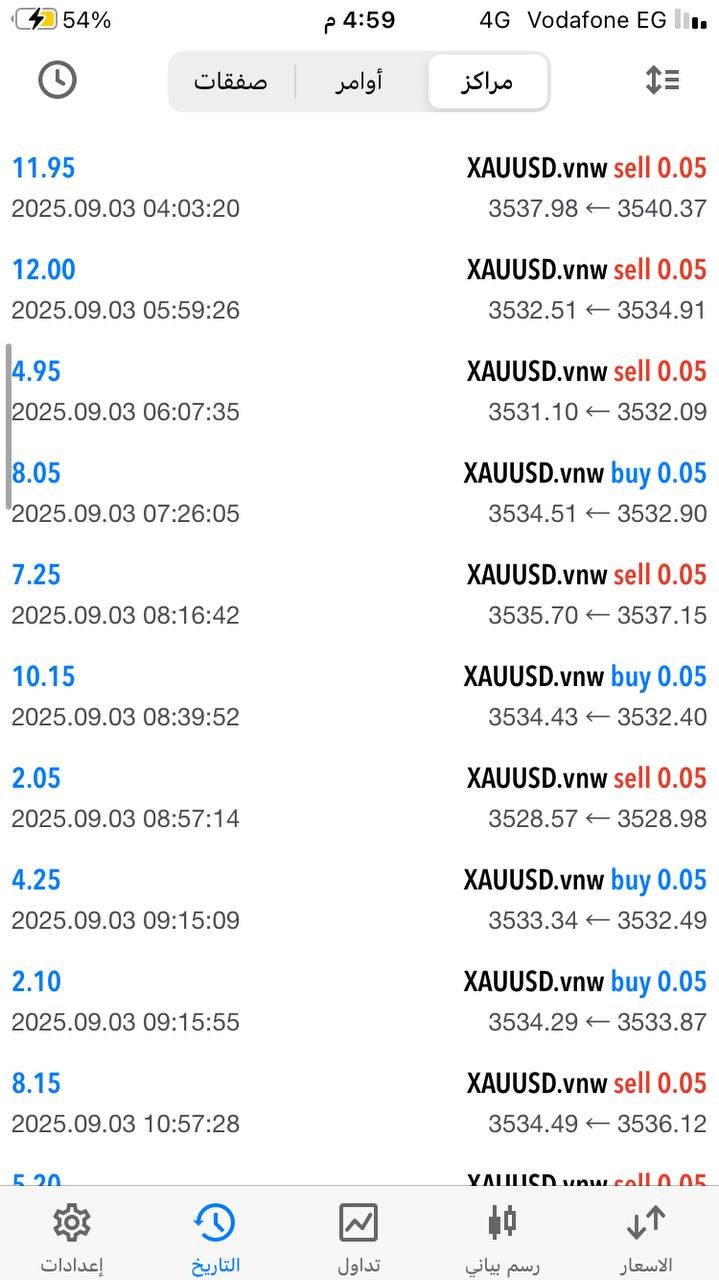Expand the sell trade closed at 06:07:35

click(359, 391)
